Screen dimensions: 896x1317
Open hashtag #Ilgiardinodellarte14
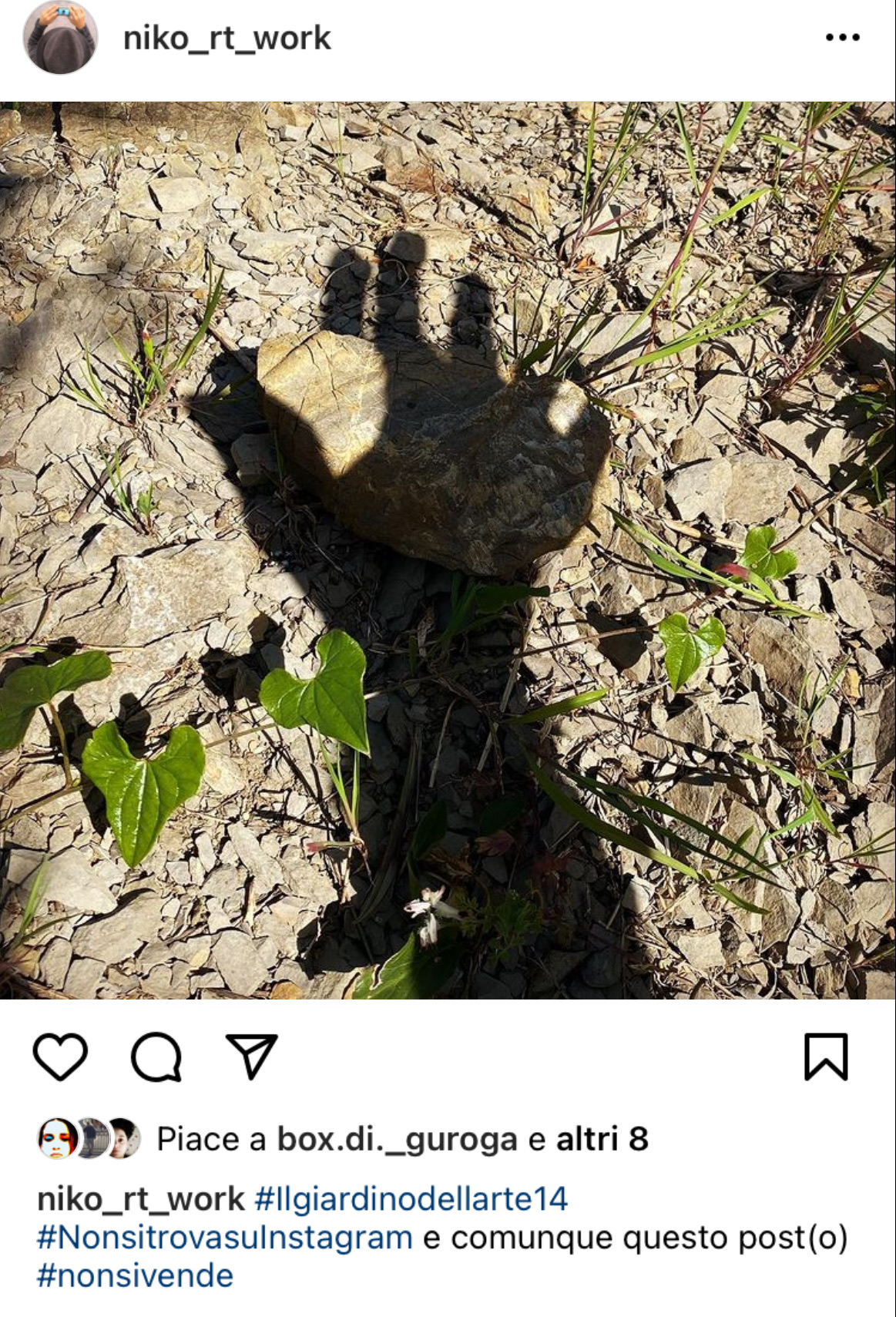click(x=411, y=1199)
